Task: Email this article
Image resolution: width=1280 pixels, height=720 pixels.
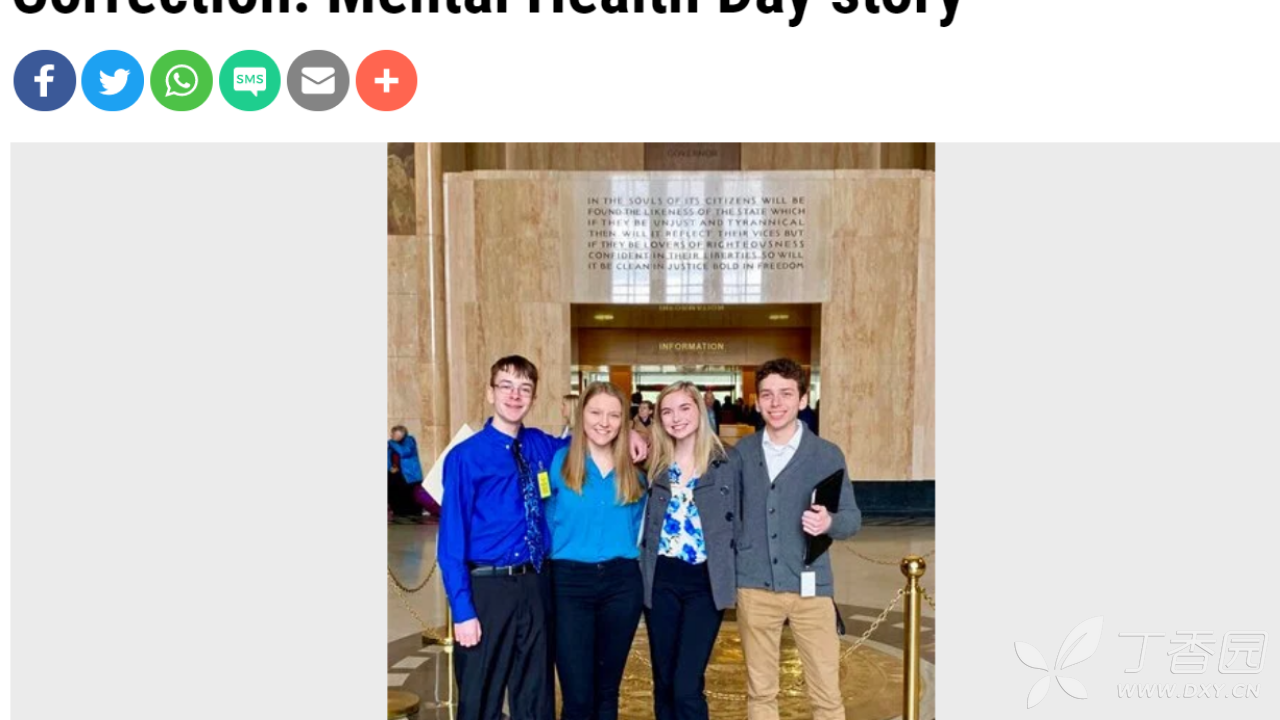Action: pos(318,81)
